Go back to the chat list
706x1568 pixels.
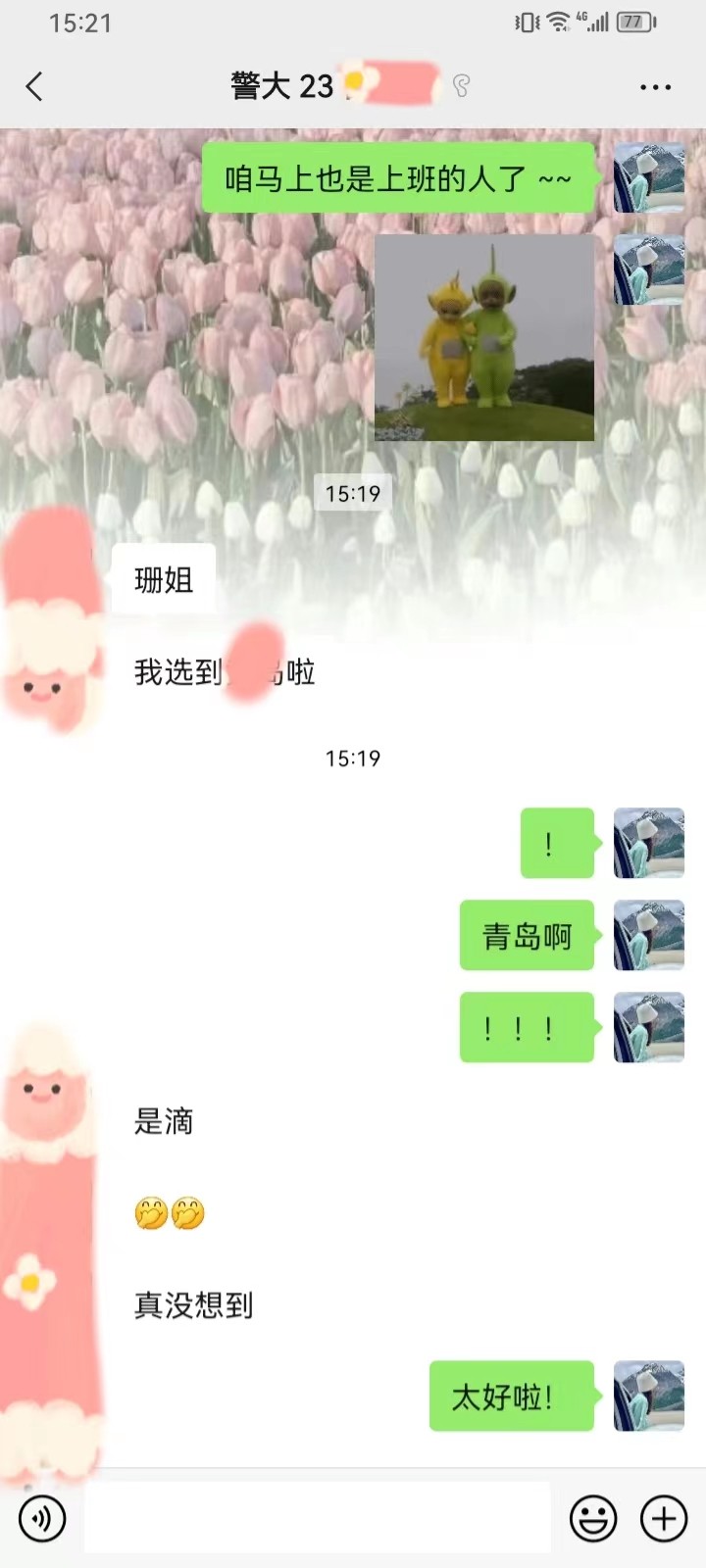[35, 86]
